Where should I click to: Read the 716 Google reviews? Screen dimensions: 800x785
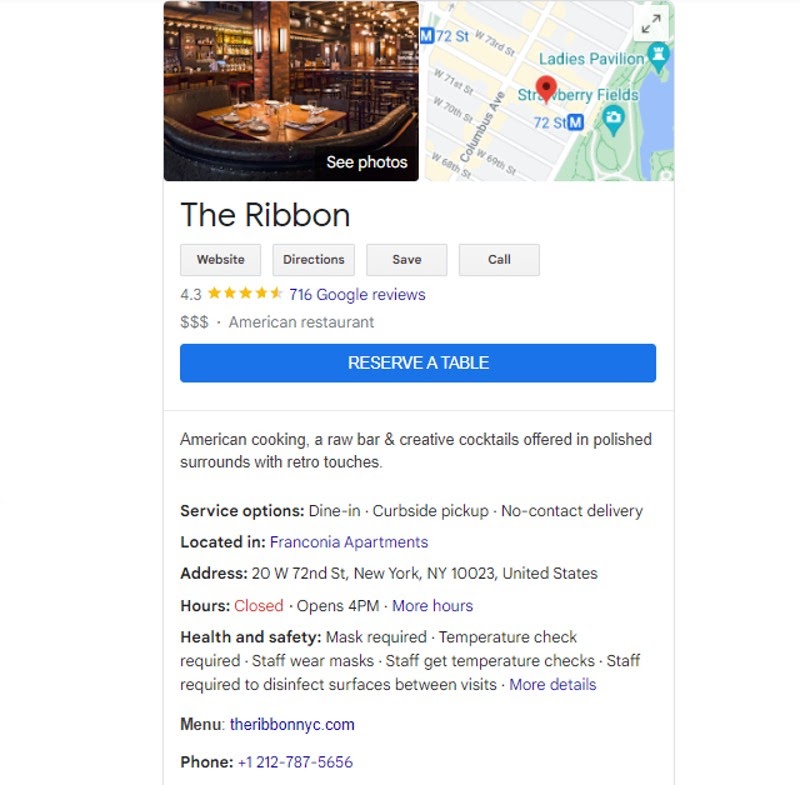pyautogui.click(x=357, y=295)
